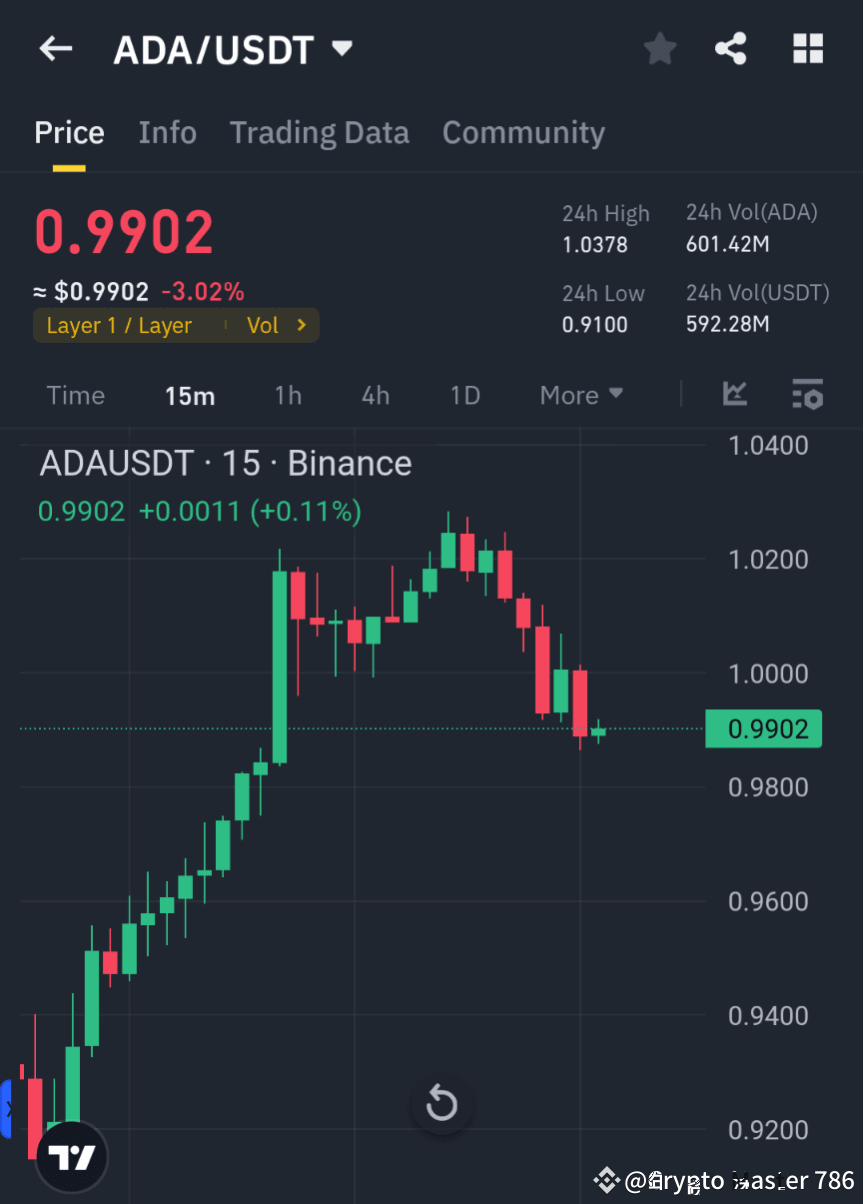The height and width of the screenshot is (1204, 863).
Task: Switch chart timeframe to 1D
Action: [x=464, y=394]
